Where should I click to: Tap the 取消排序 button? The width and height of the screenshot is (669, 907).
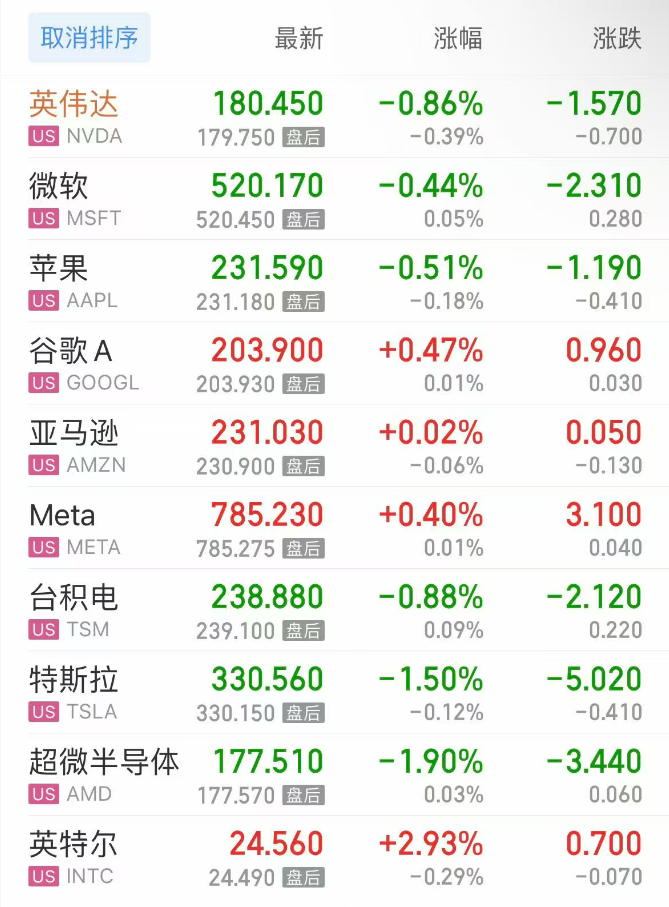(89, 38)
